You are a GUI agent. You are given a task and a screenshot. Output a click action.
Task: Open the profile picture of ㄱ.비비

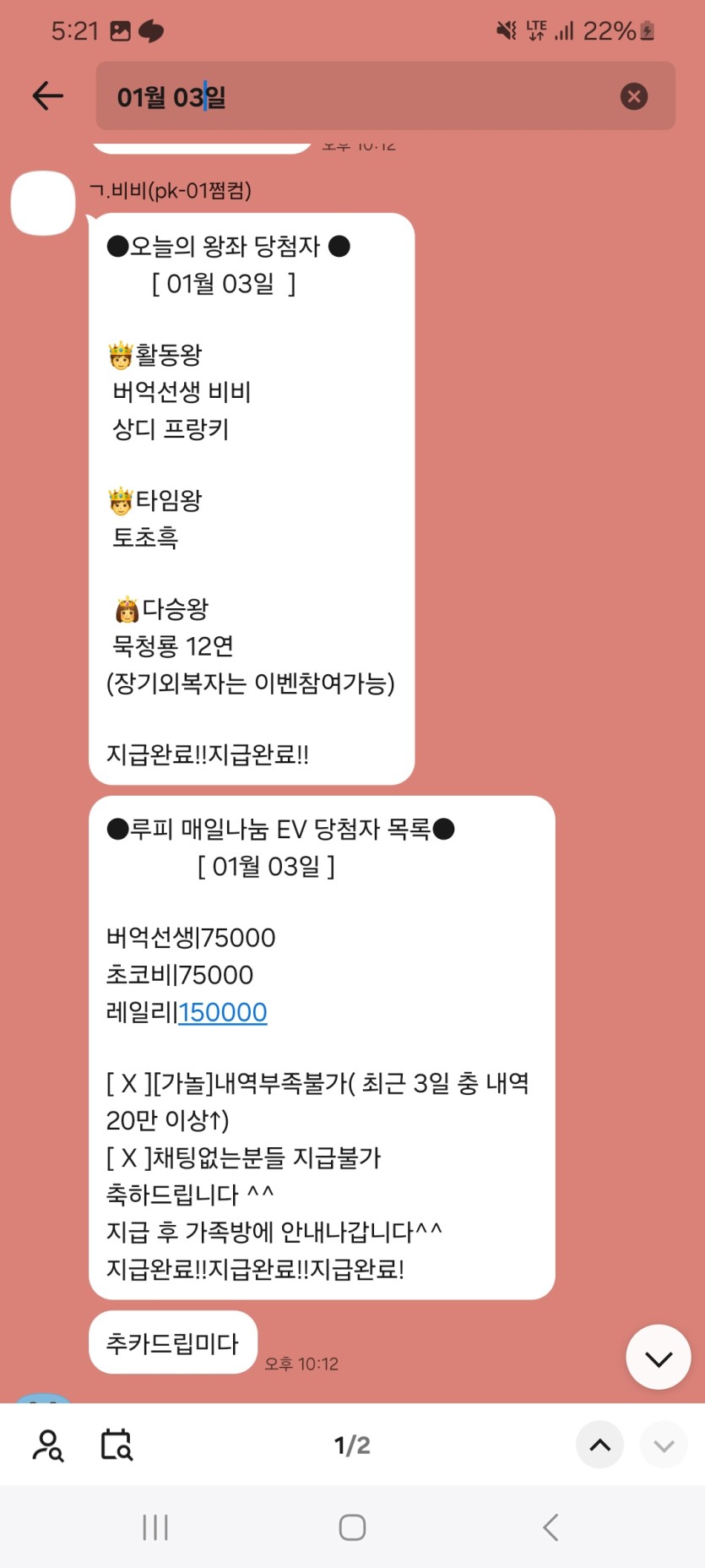coord(43,203)
